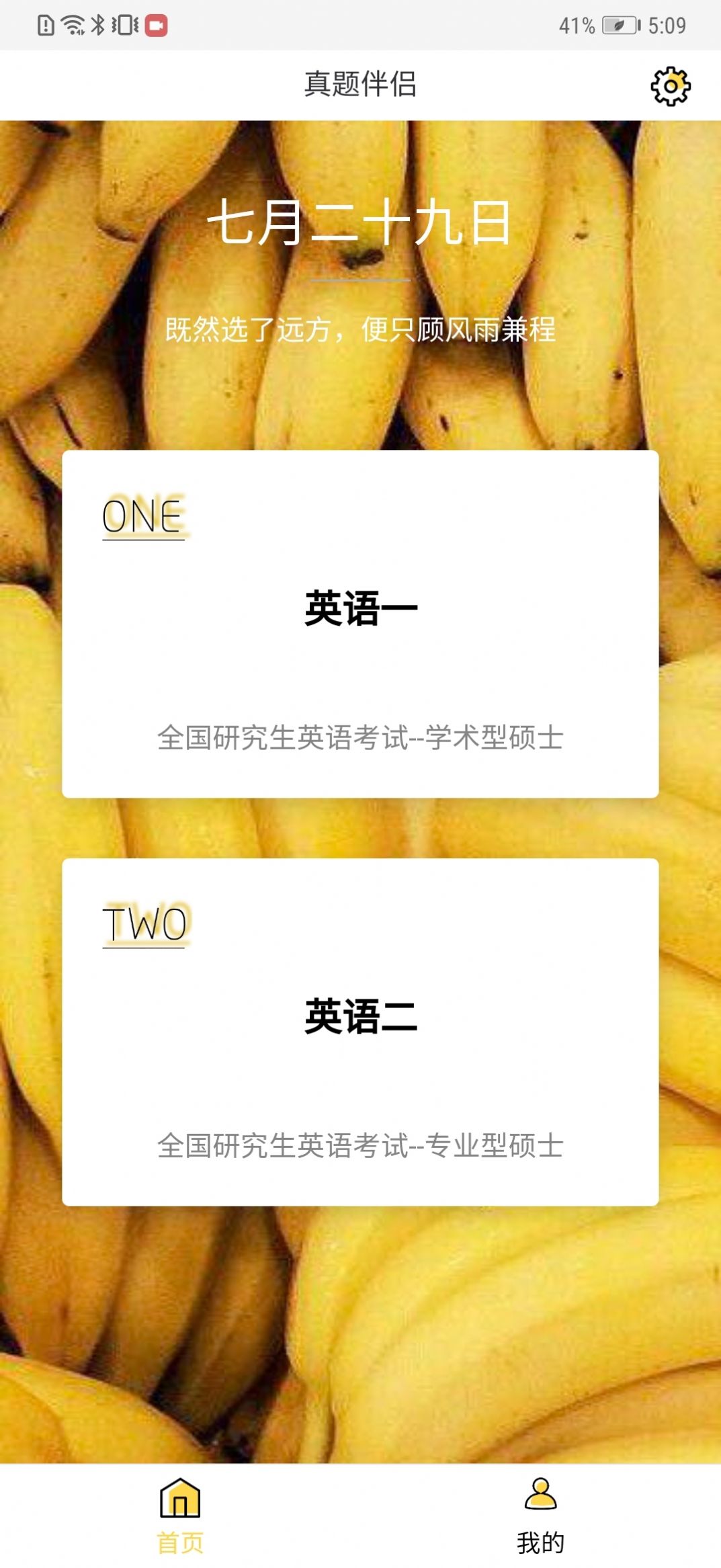The width and height of the screenshot is (721, 1568).
Task: Tap the Wi-Fi icon in the status bar
Action: [x=72, y=27]
